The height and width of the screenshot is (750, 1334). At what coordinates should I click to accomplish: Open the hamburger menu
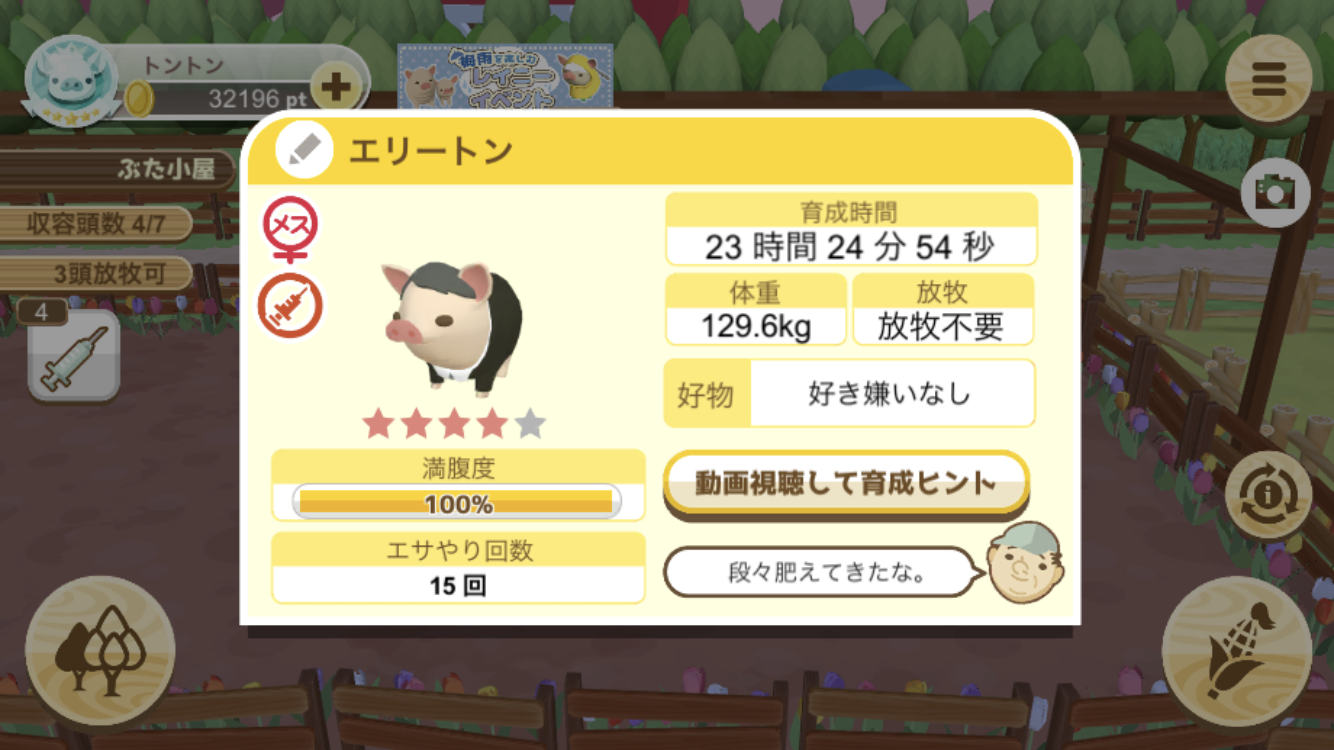point(1269,78)
